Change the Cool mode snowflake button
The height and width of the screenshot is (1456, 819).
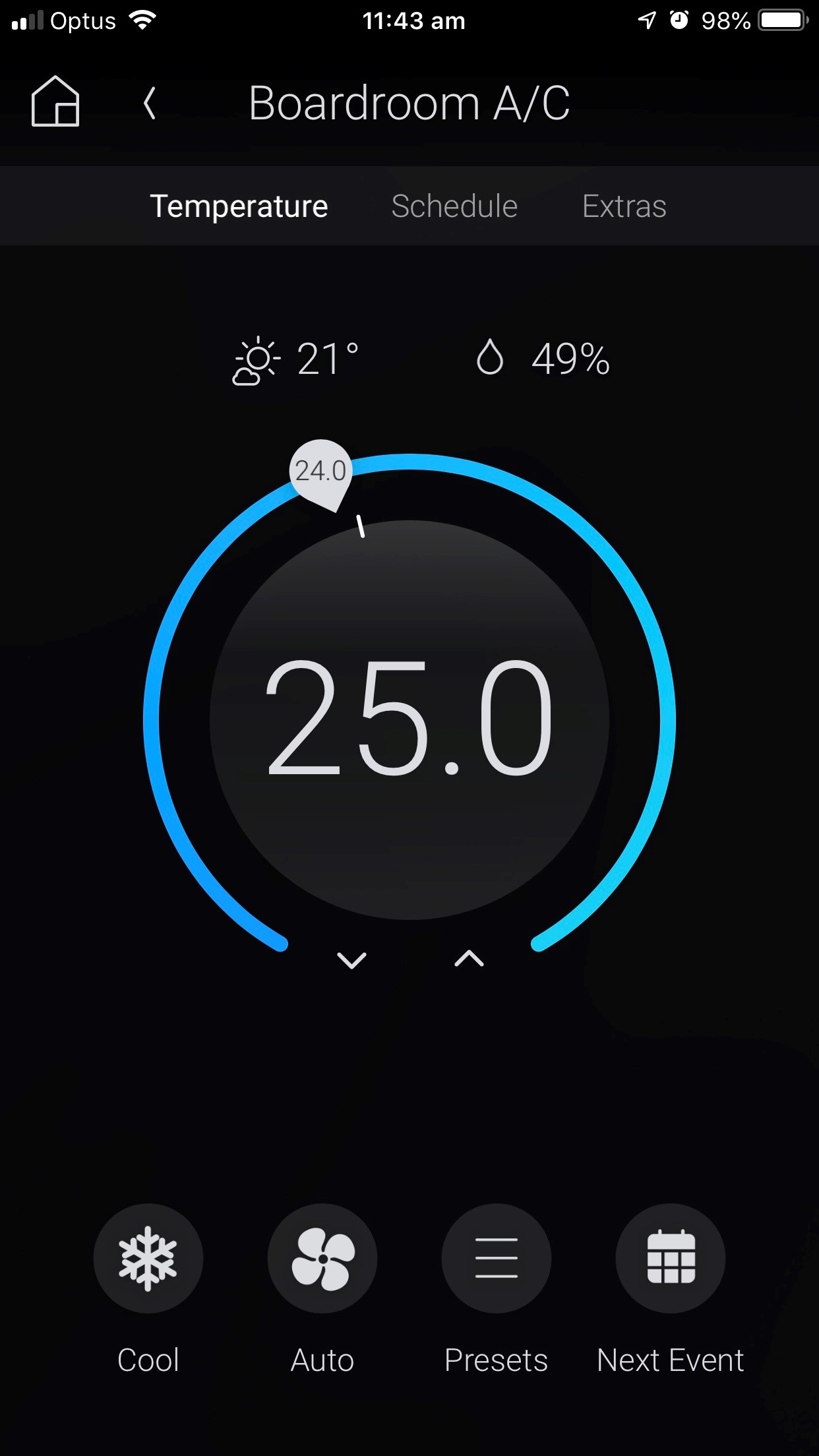148,1258
